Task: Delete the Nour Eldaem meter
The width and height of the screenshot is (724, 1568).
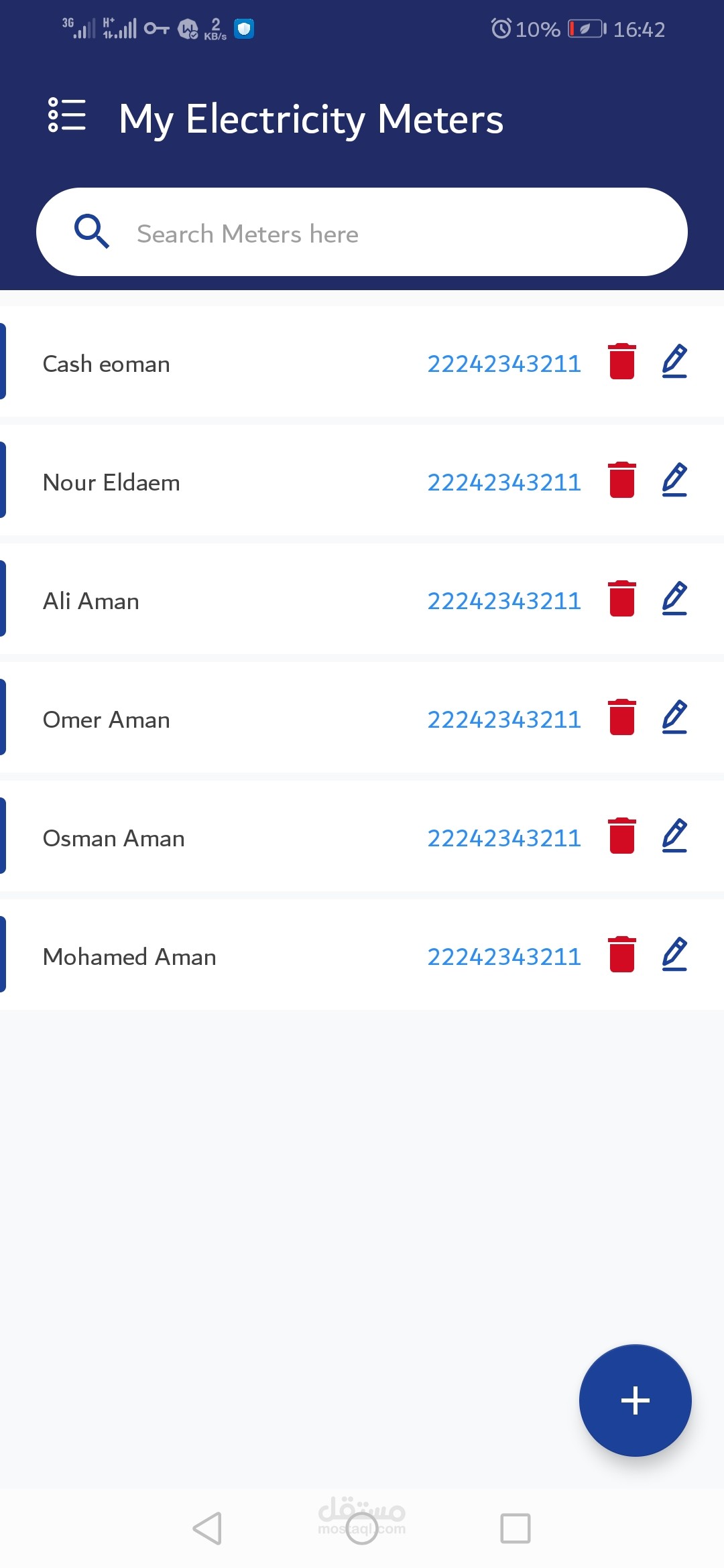Action: tap(622, 480)
